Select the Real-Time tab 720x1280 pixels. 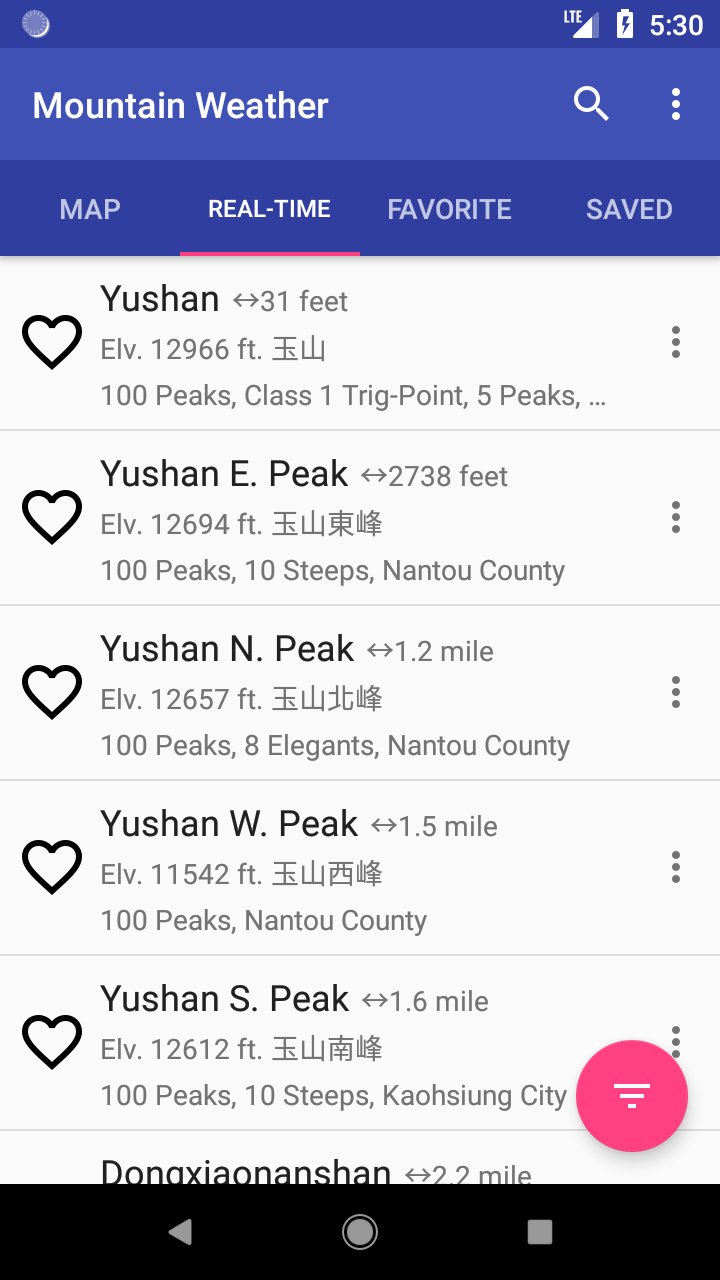pyautogui.click(x=269, y=209)
